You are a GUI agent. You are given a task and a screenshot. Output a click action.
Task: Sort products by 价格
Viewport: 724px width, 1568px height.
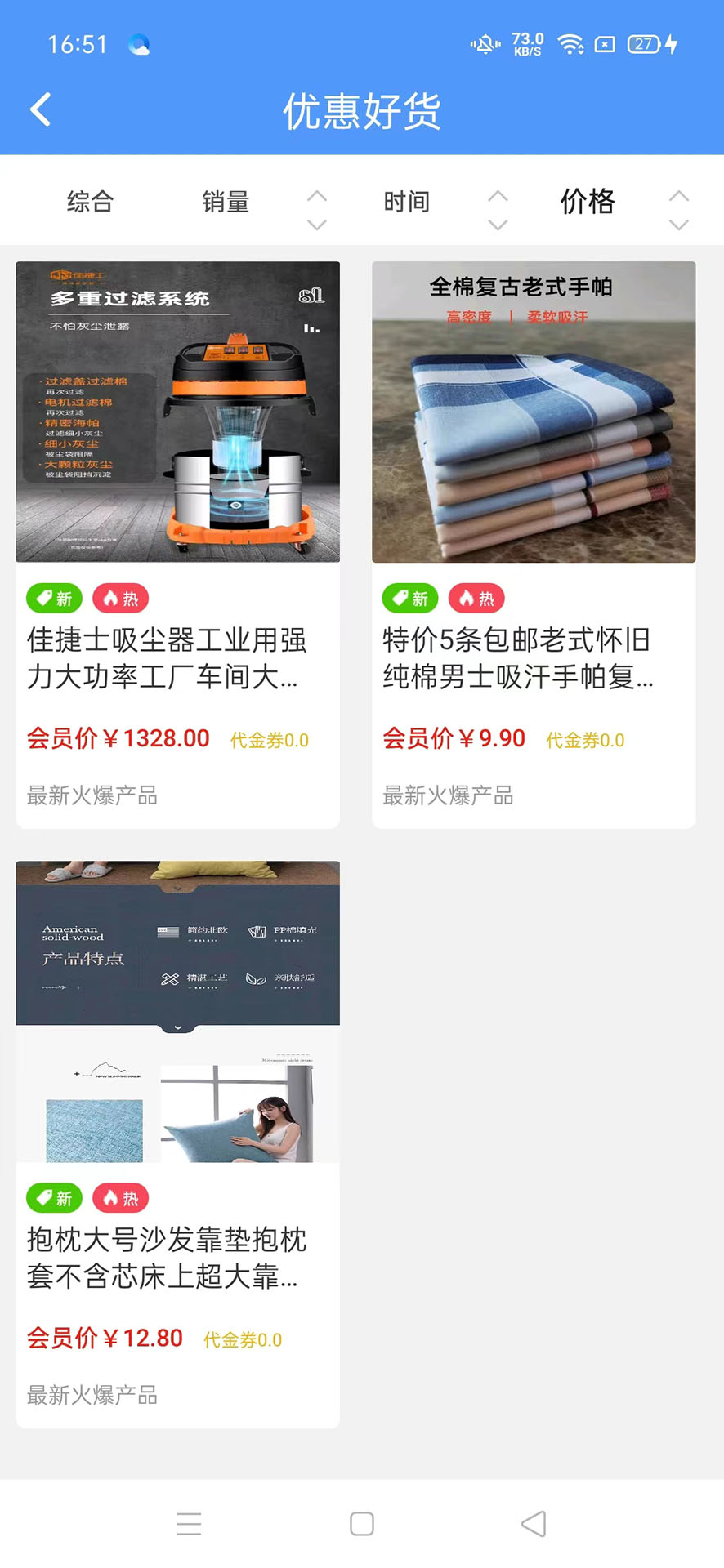[588, 202]
